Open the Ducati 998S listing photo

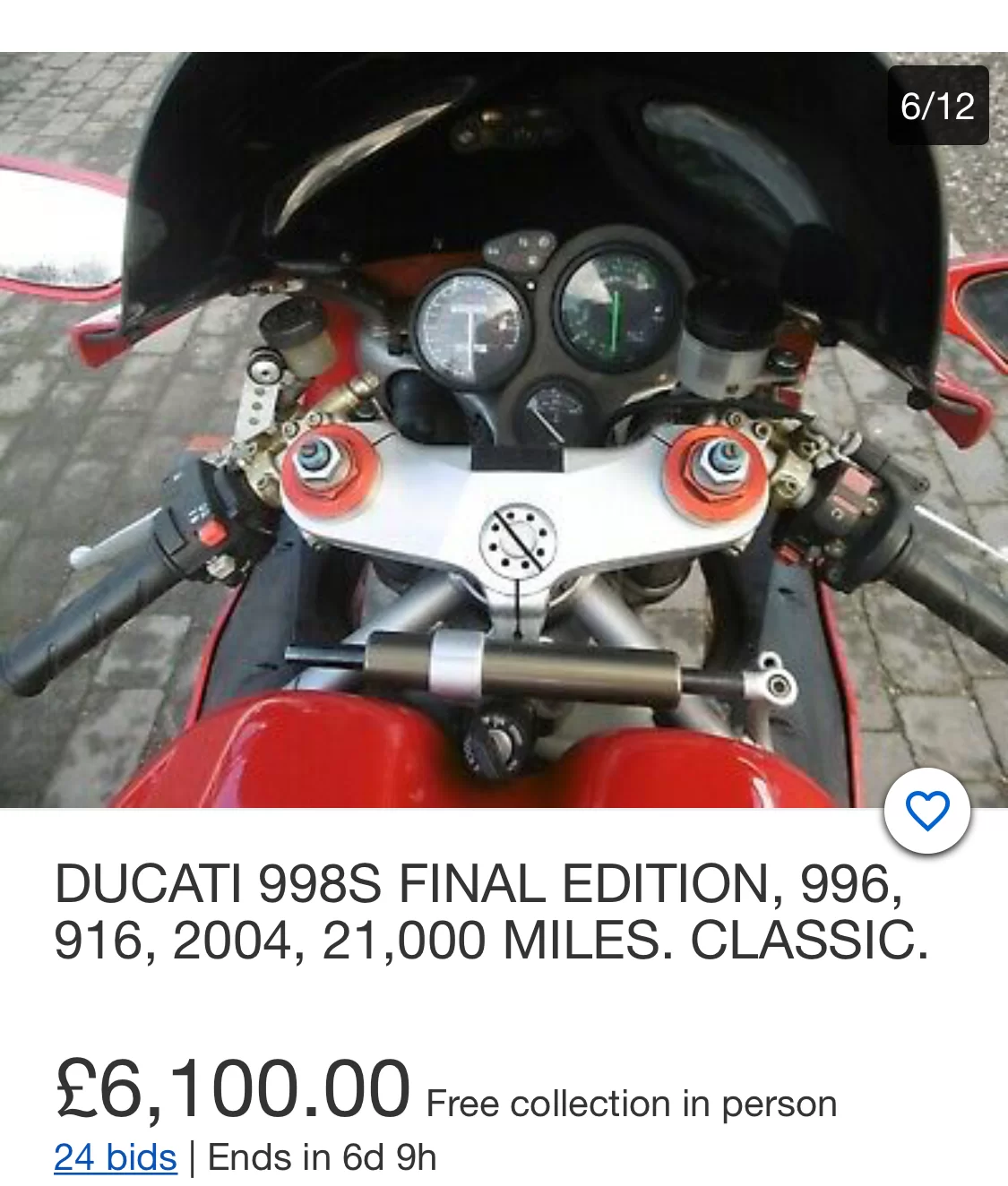coord(504,430)
